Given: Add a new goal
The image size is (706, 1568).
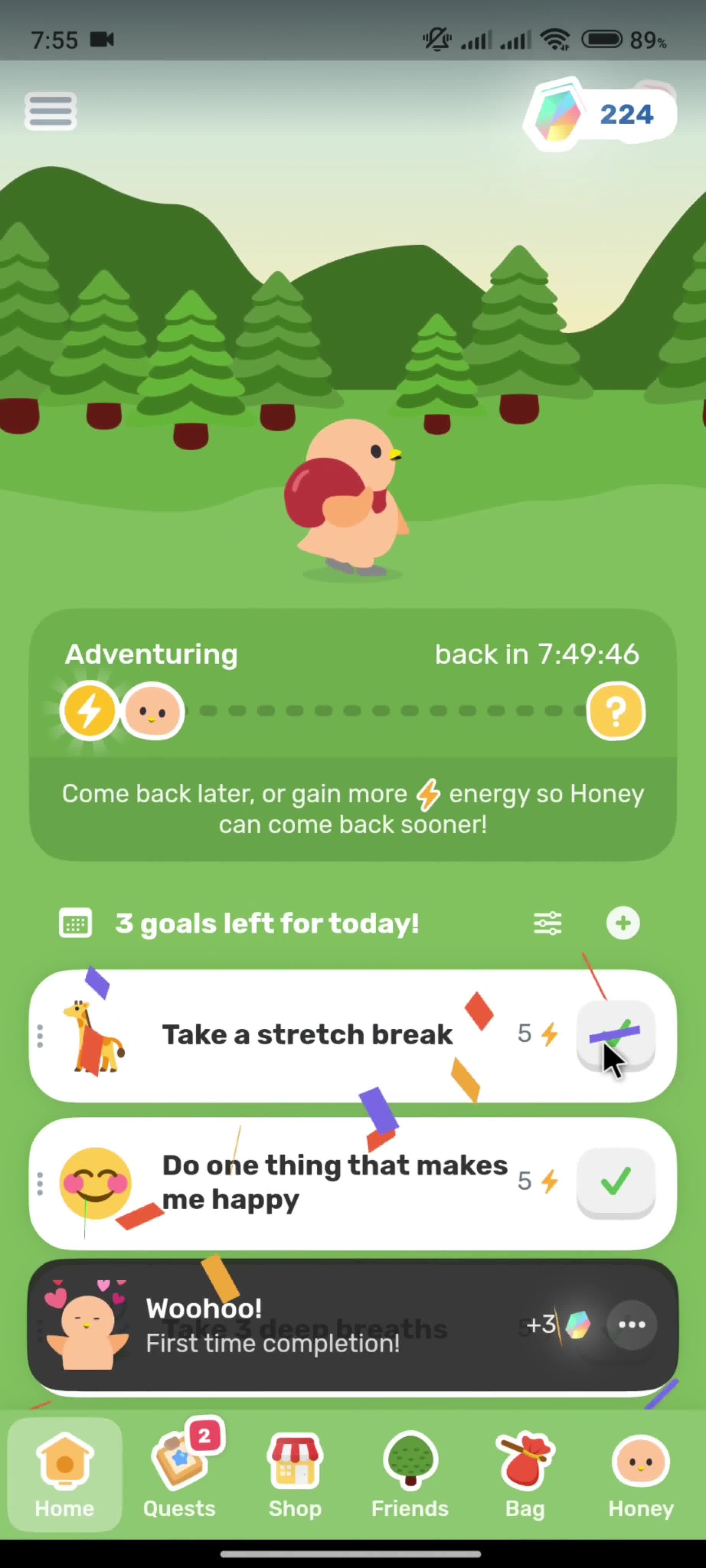Looking at the screenshot, I should 623,923.
